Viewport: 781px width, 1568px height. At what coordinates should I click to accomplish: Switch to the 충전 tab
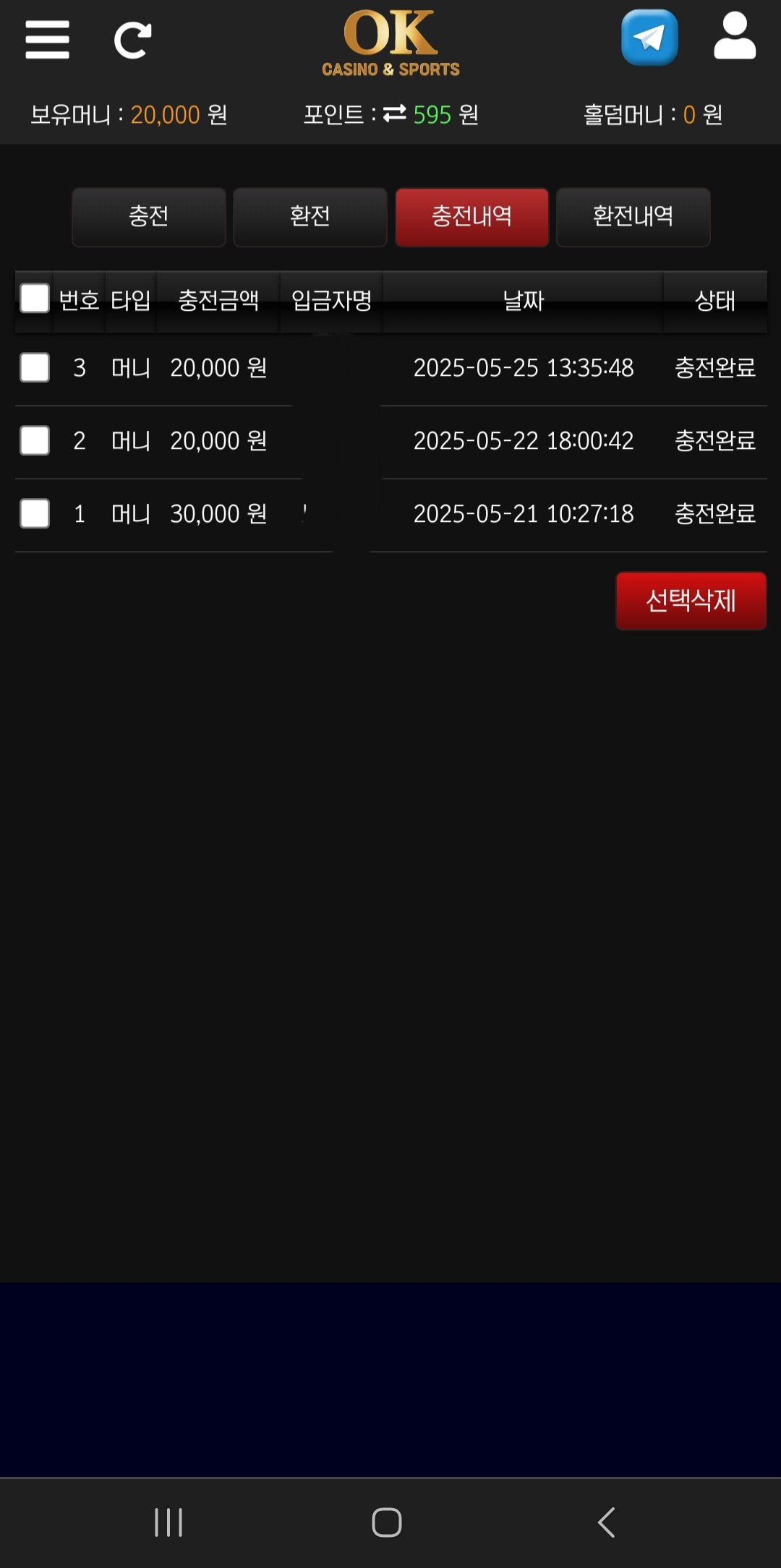[x=149, y=217]
